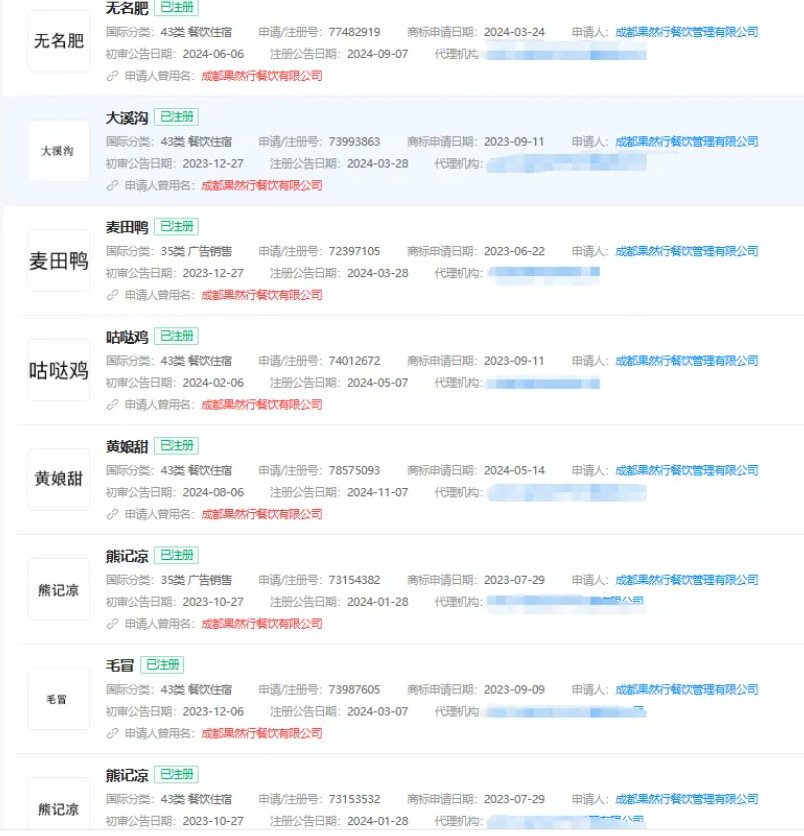View the 麦田鸭 trademark record

click(127, 227)
